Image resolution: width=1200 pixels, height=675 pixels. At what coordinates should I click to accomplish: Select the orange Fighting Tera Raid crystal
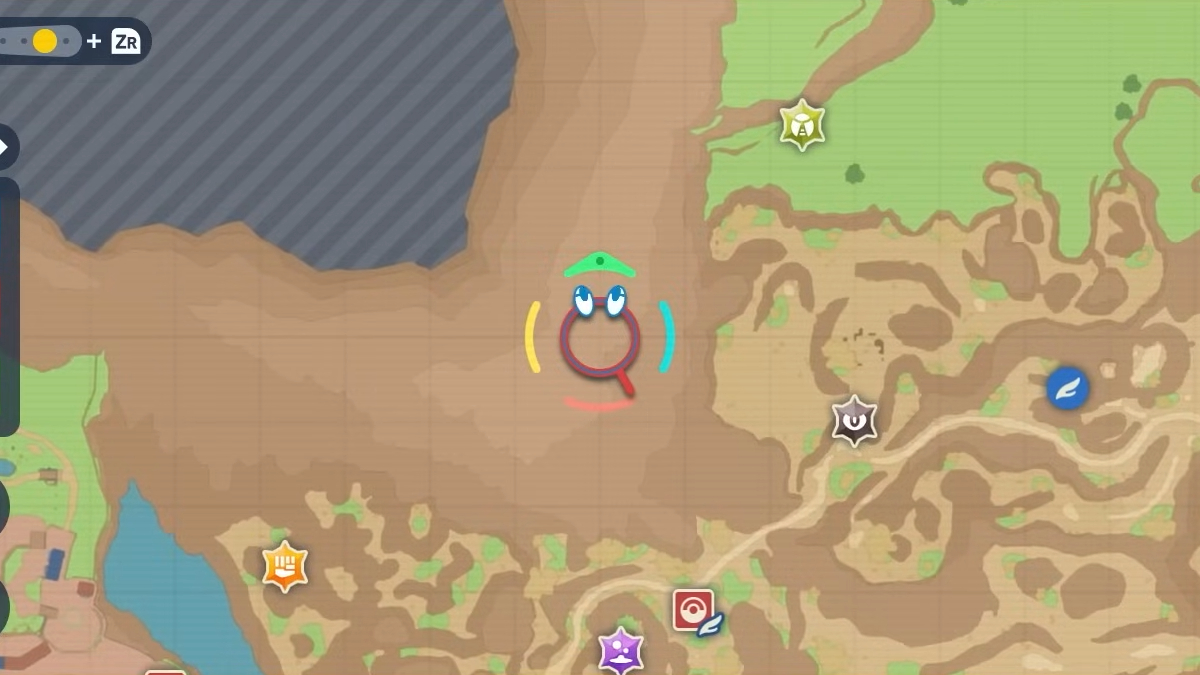point(285,567)
